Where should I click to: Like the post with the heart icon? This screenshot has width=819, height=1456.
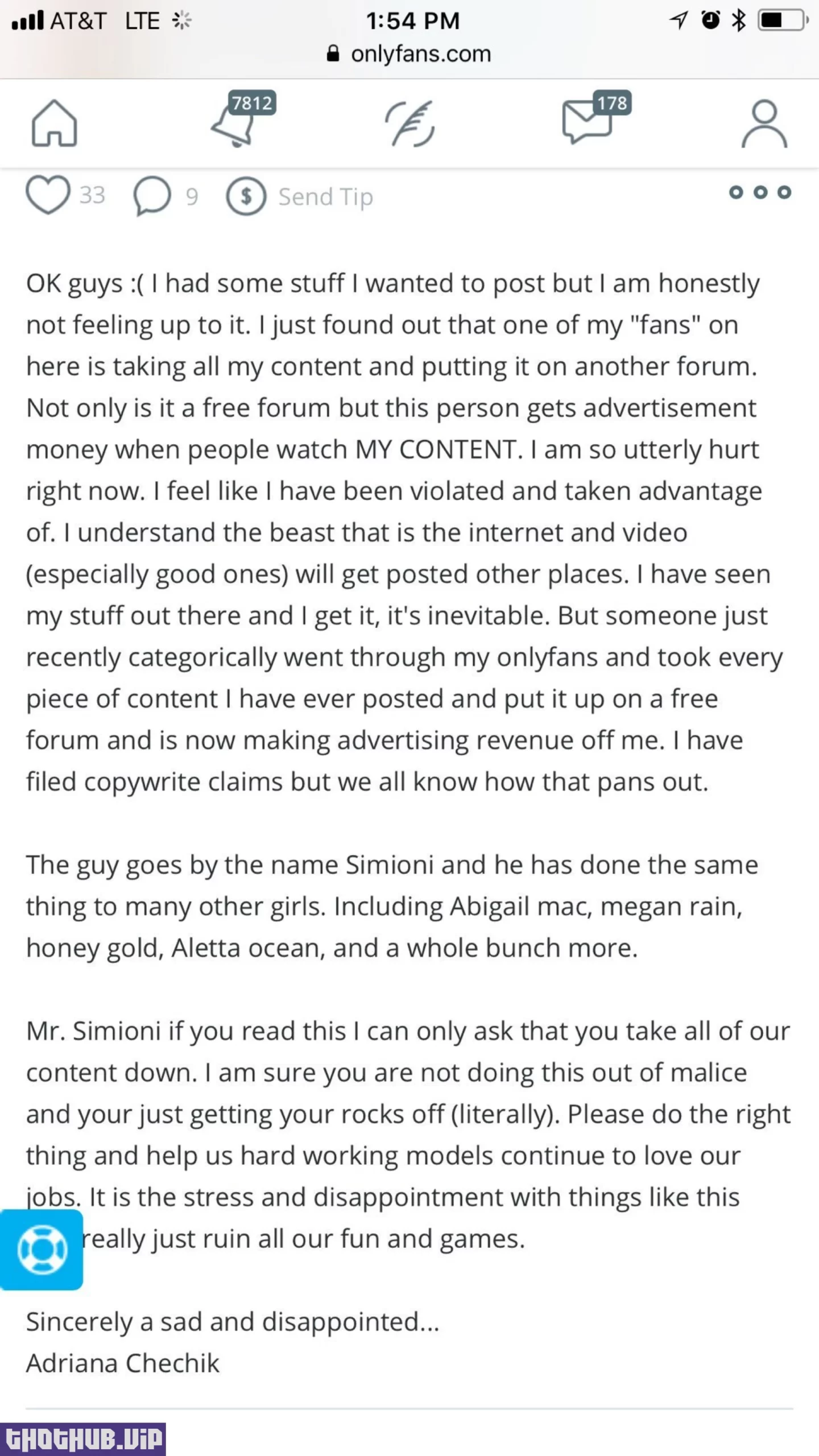[x=48, y=195]
